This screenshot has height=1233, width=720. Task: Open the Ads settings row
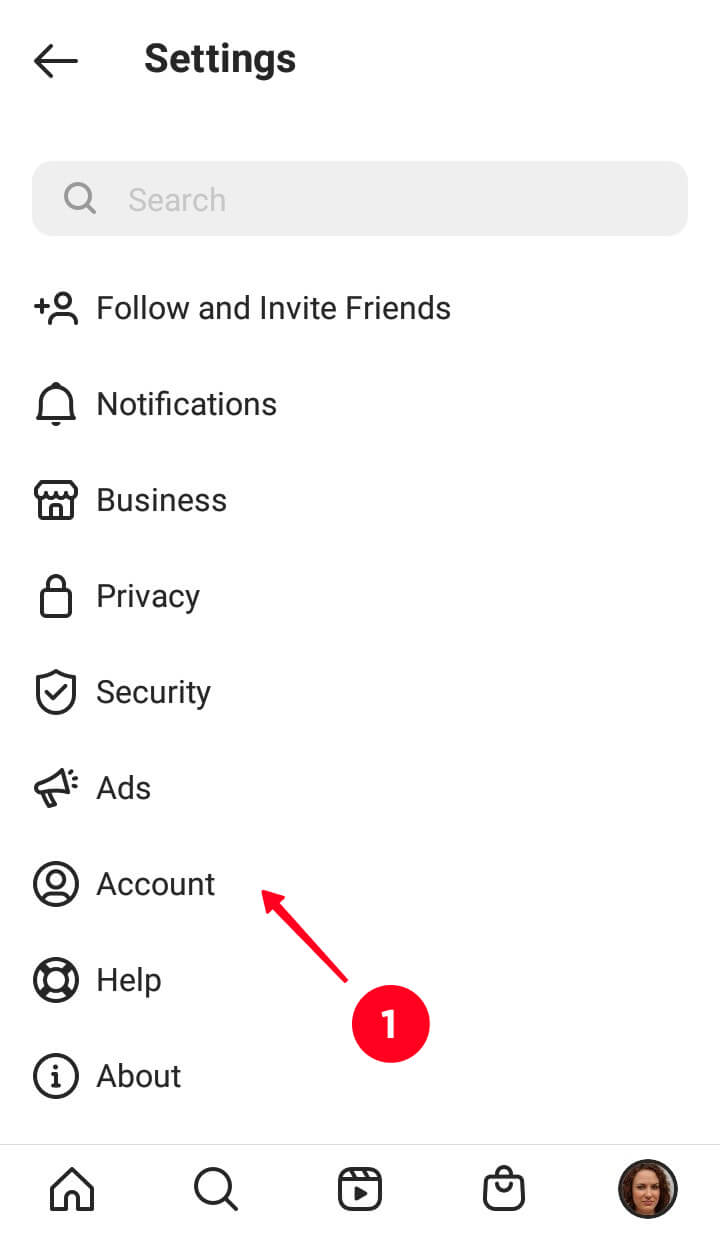point(123,788)
